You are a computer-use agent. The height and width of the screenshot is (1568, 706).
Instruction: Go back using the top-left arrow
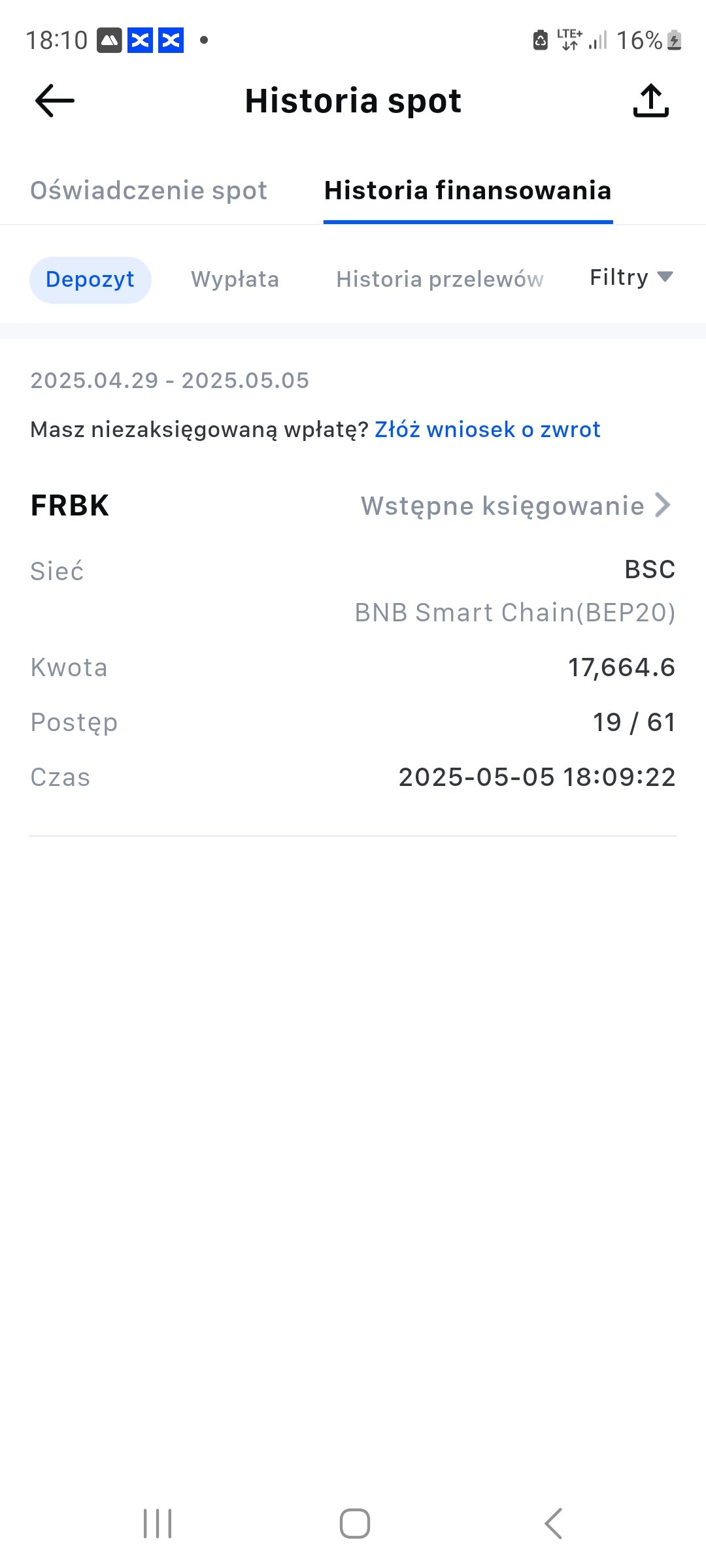(x=55, y=101)
